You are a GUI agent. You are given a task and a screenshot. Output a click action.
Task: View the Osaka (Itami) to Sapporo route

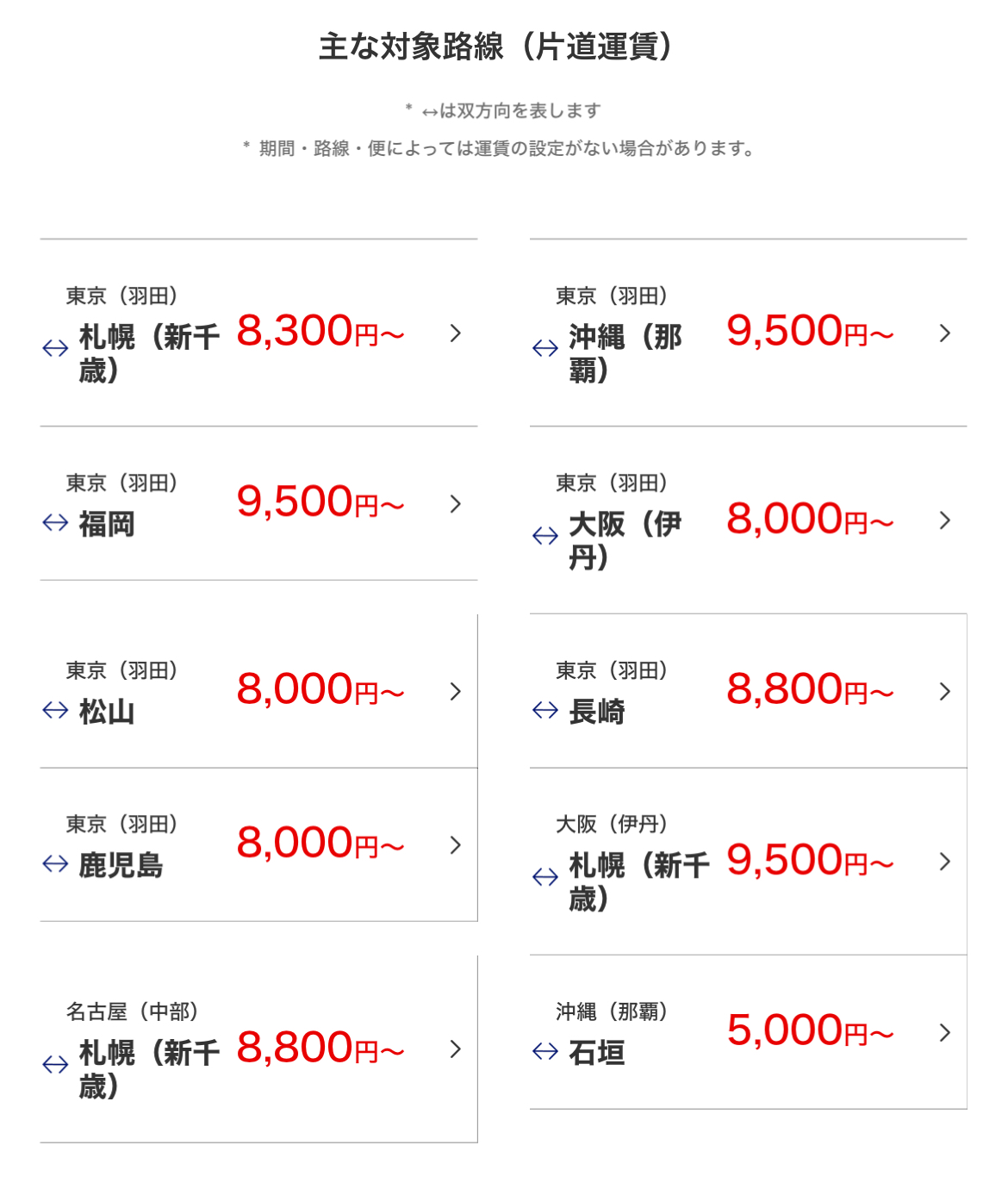[x=748, y=862]
